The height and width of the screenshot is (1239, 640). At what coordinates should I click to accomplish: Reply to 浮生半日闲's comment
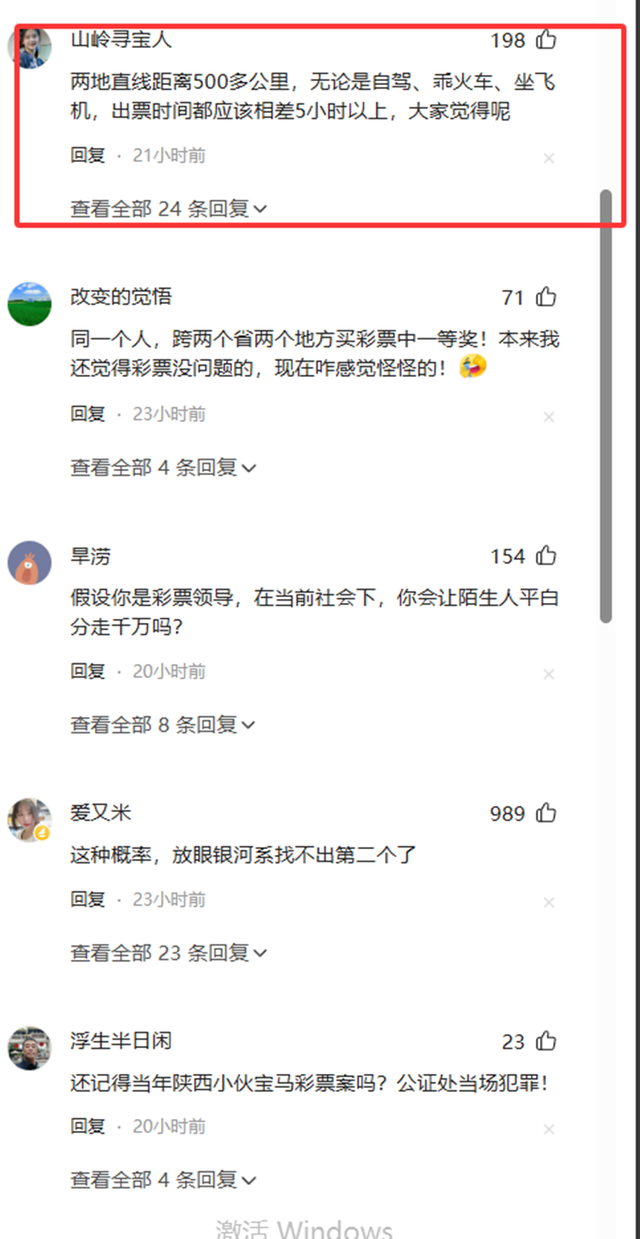[87, 1127]
